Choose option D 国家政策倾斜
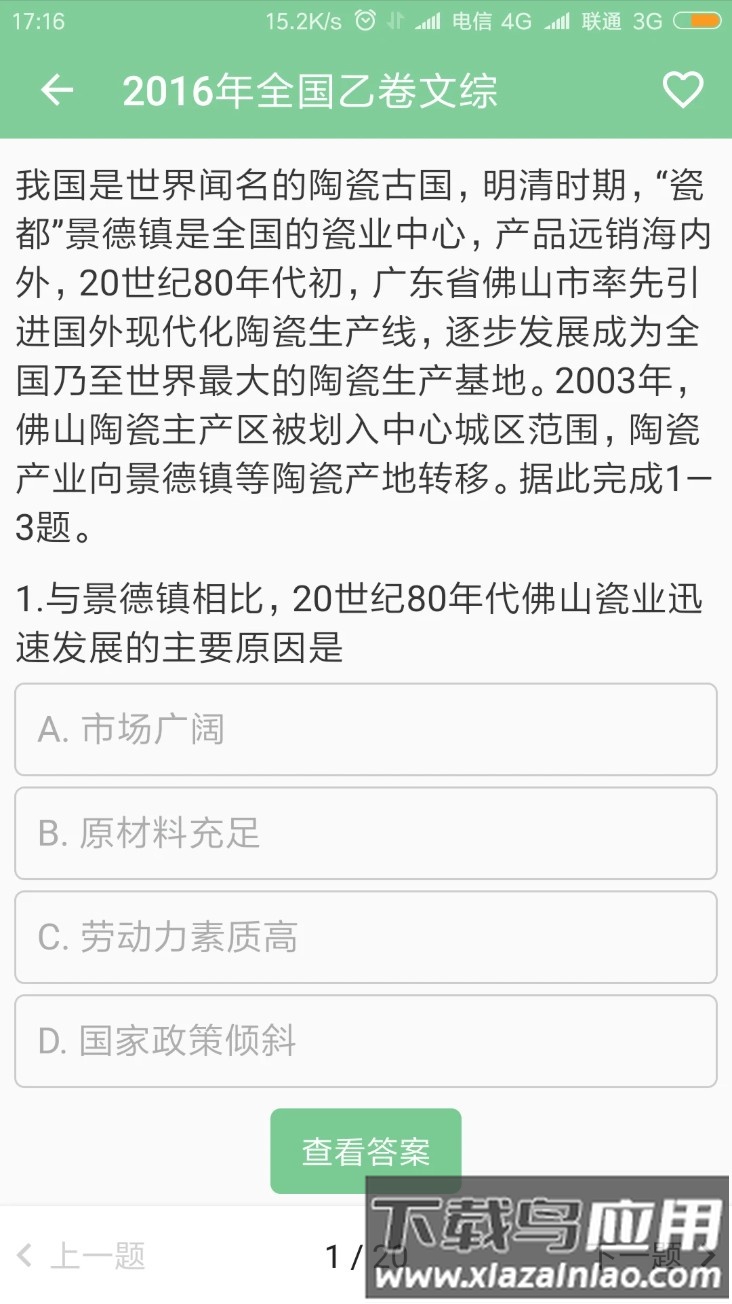732x1304 pixels. tap(366, 1042)
